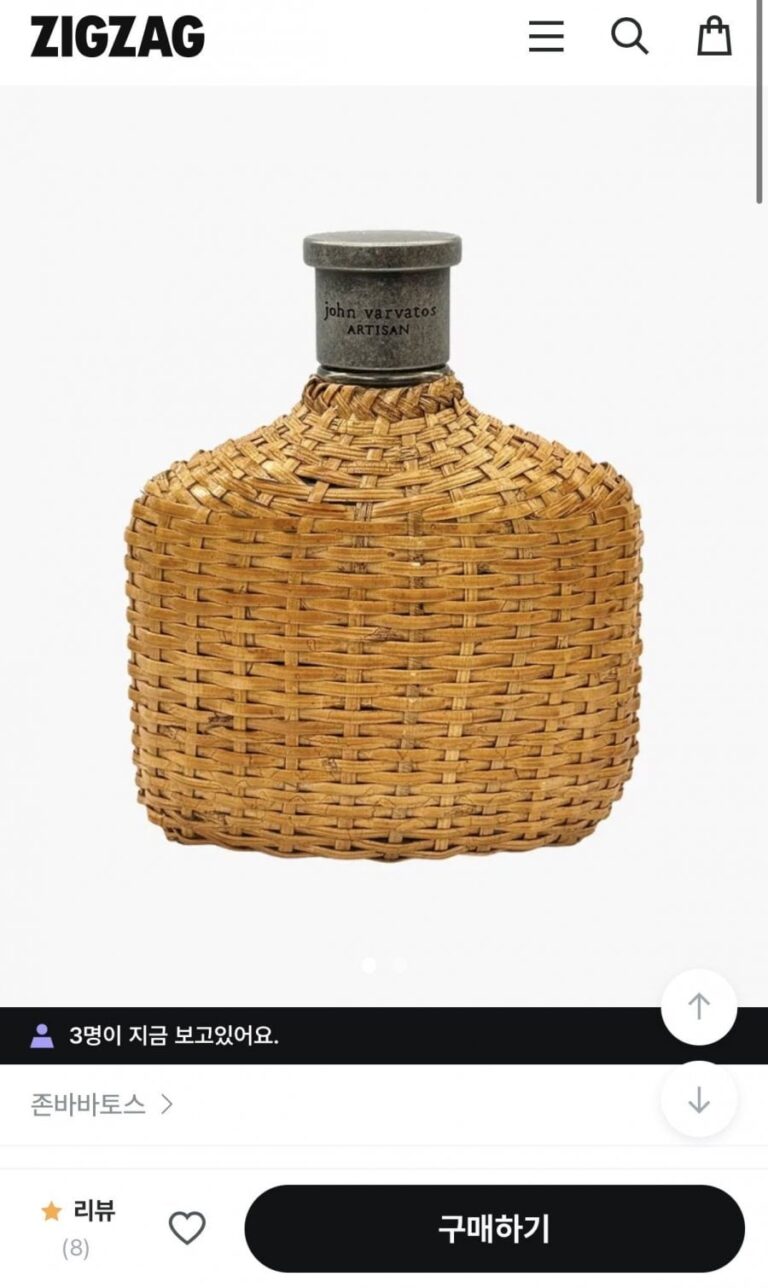The image size is (768, 1288).
Task: Open the shopping bag cart
Action: 714,37
